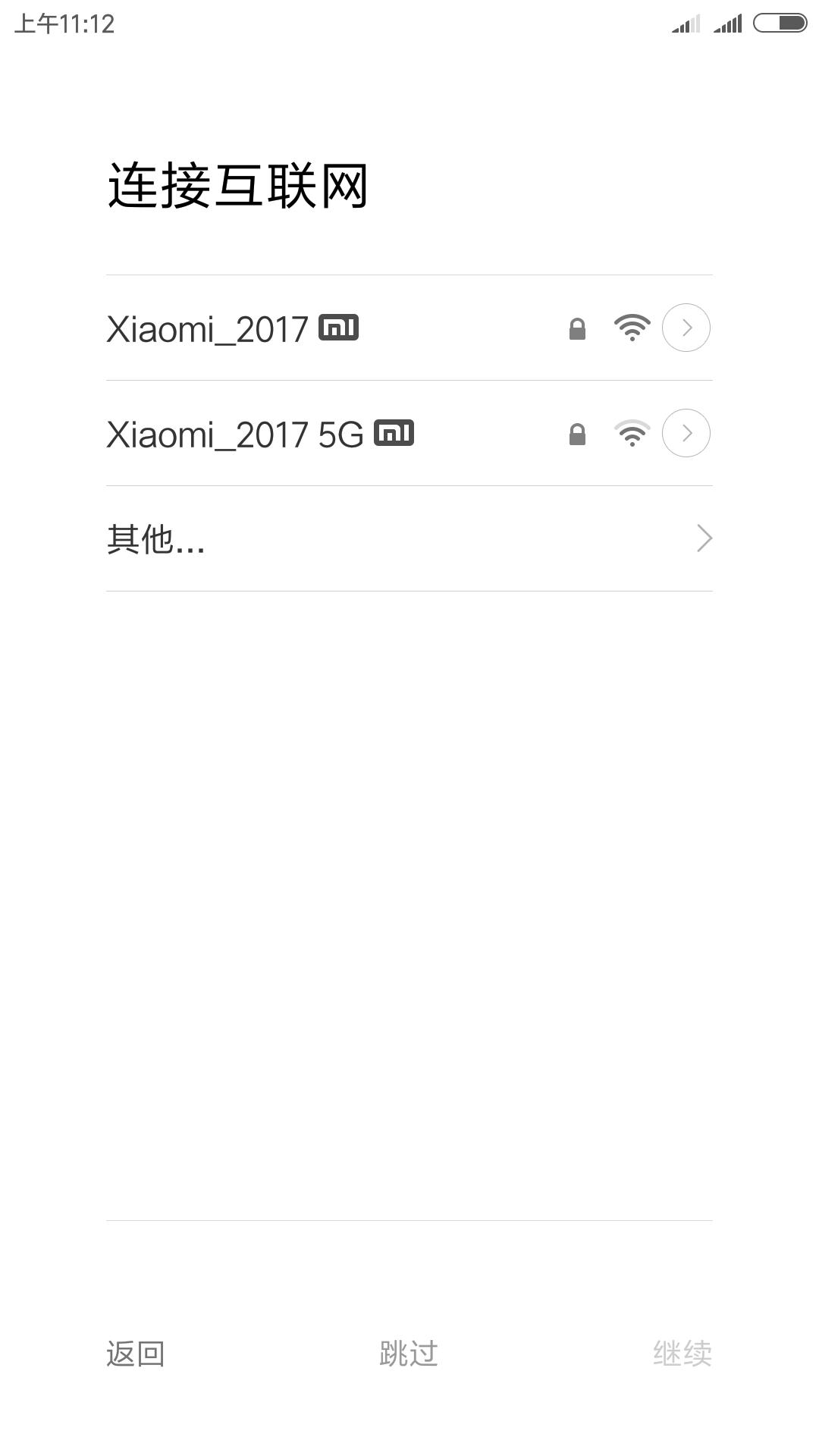This screenshot has width=819, height=1456.
Task: Click the Wi-Fi signal icon for Xiaomi_2017
Action: click(631, 327)
